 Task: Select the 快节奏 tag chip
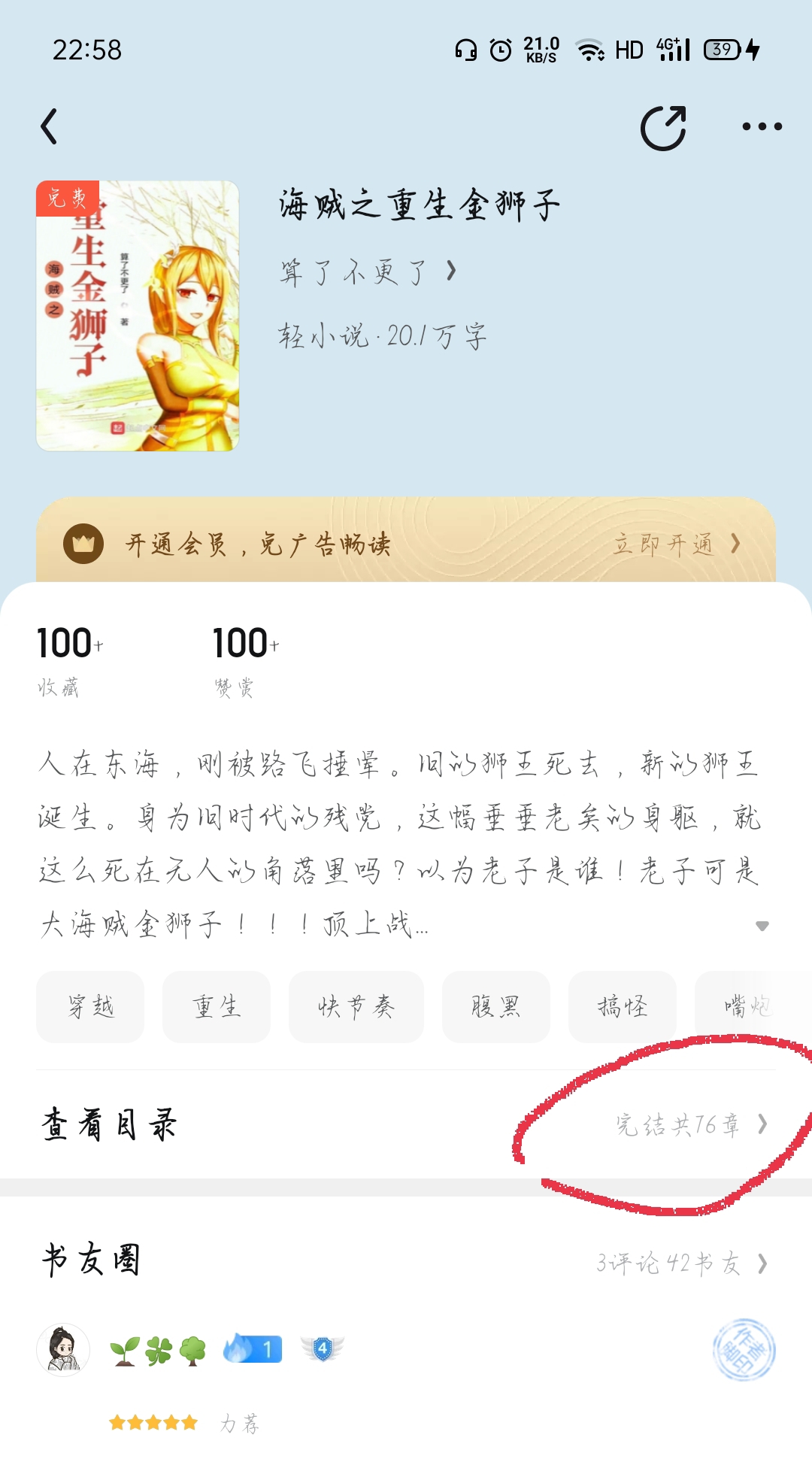click(x=356, y=1006)
